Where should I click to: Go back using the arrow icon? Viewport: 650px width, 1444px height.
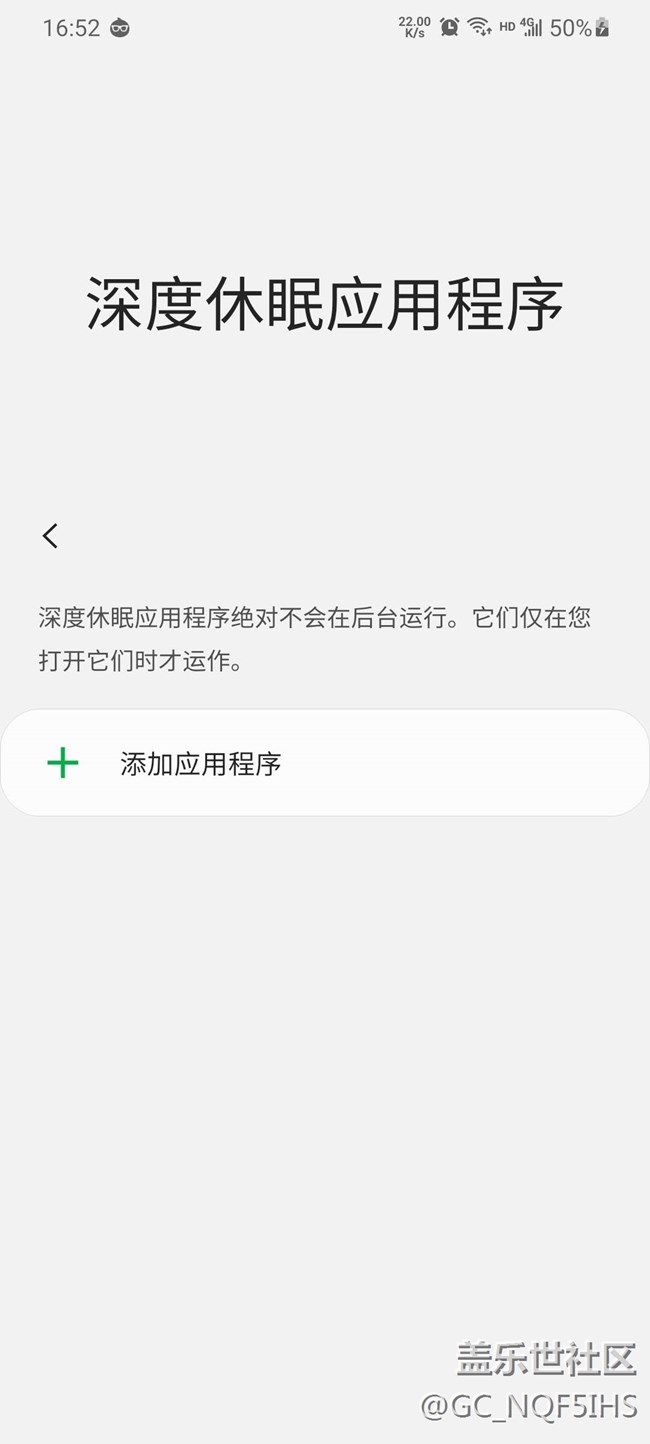point(51,536)
